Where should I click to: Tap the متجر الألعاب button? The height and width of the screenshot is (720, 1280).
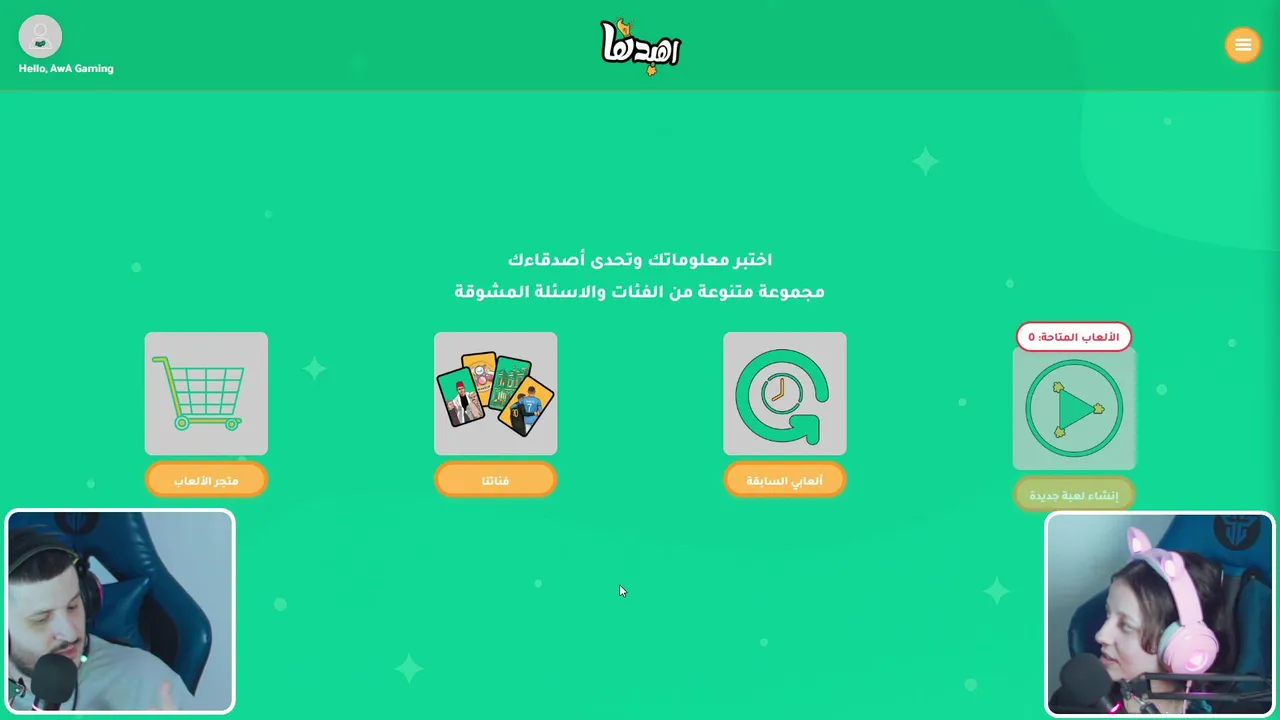(x=206, y=480)
